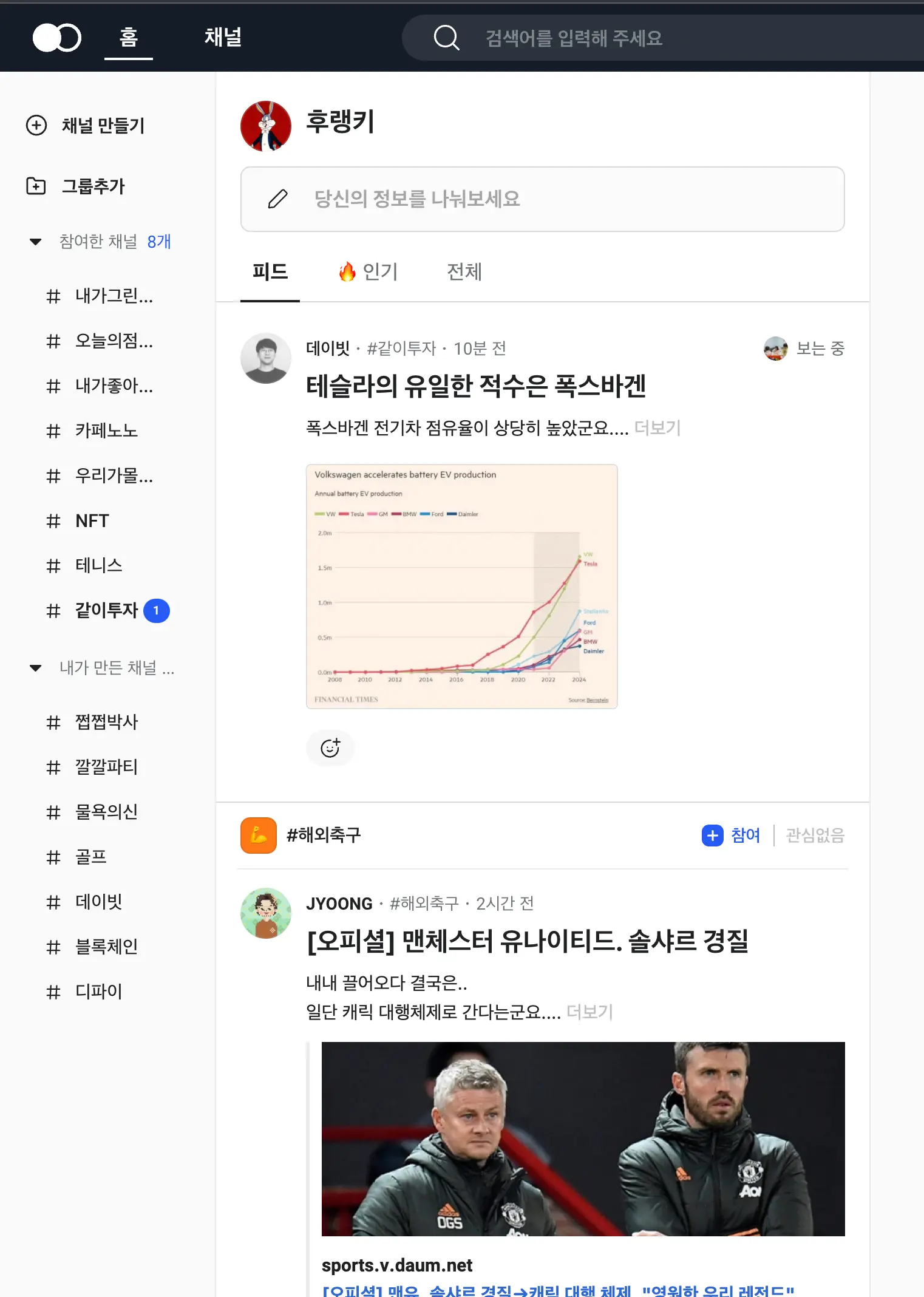
Task: Open the 쩝쩝박사 channel
Action: (106, 722)
